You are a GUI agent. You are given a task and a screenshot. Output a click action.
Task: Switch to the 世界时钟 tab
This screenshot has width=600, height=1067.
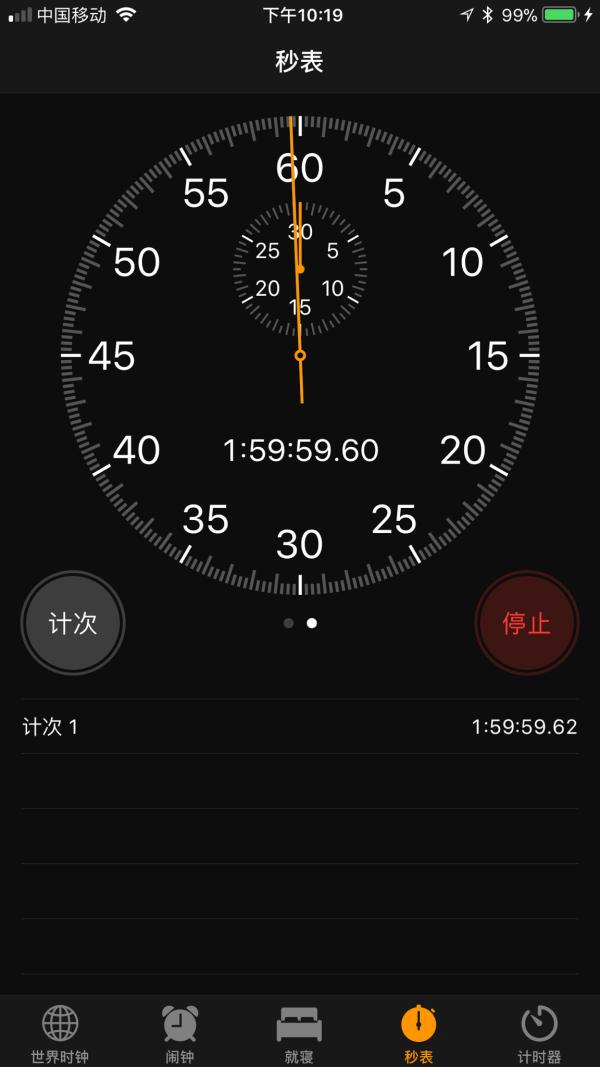pos(60,1033)
